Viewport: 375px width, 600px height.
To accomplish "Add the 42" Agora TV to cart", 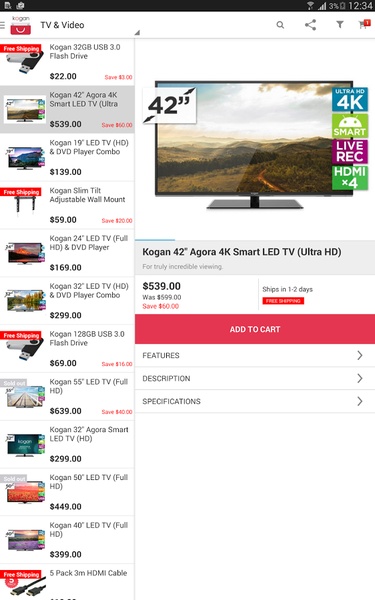I will point(255,329).
